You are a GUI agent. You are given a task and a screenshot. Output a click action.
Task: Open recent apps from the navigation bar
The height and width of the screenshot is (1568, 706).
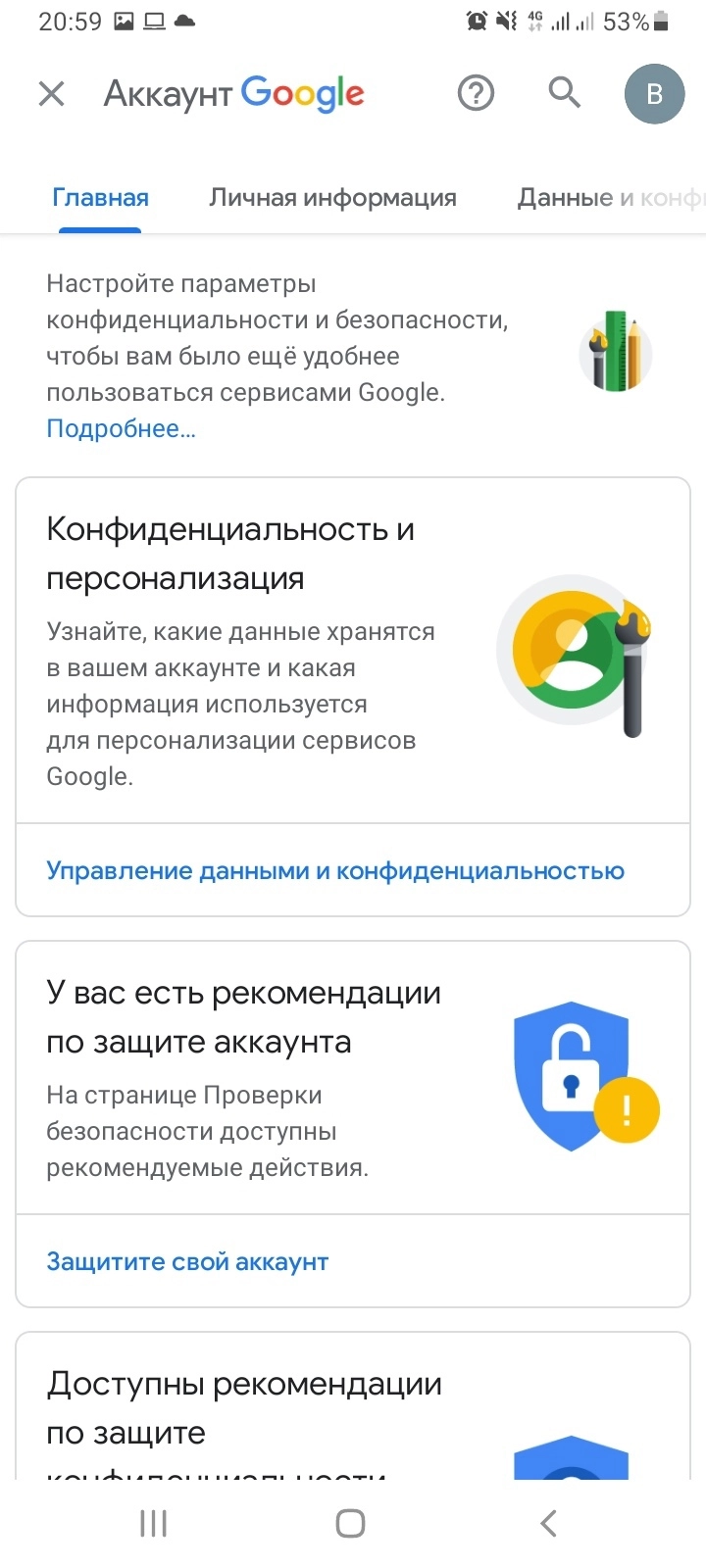(154, 1523)
